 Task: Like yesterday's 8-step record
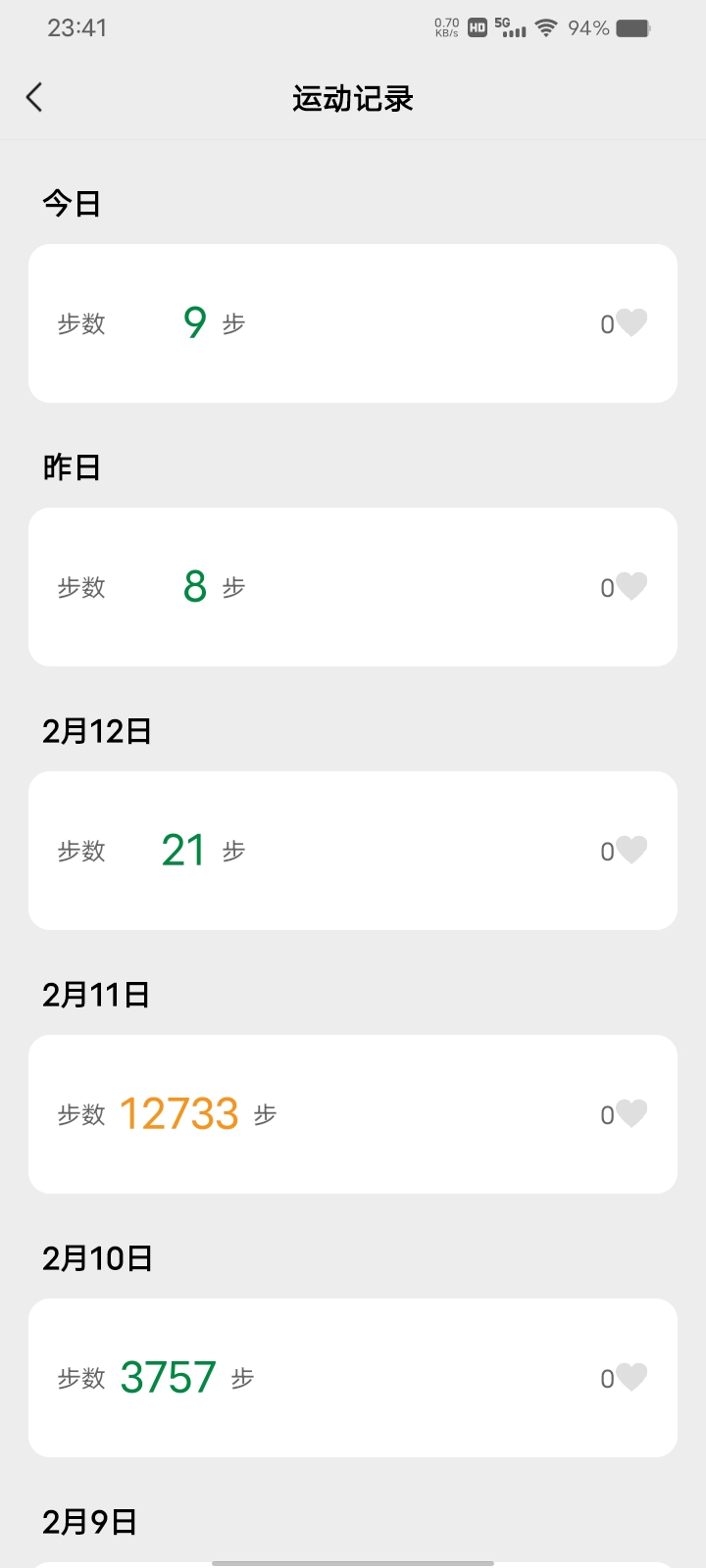tap(630, 586)
